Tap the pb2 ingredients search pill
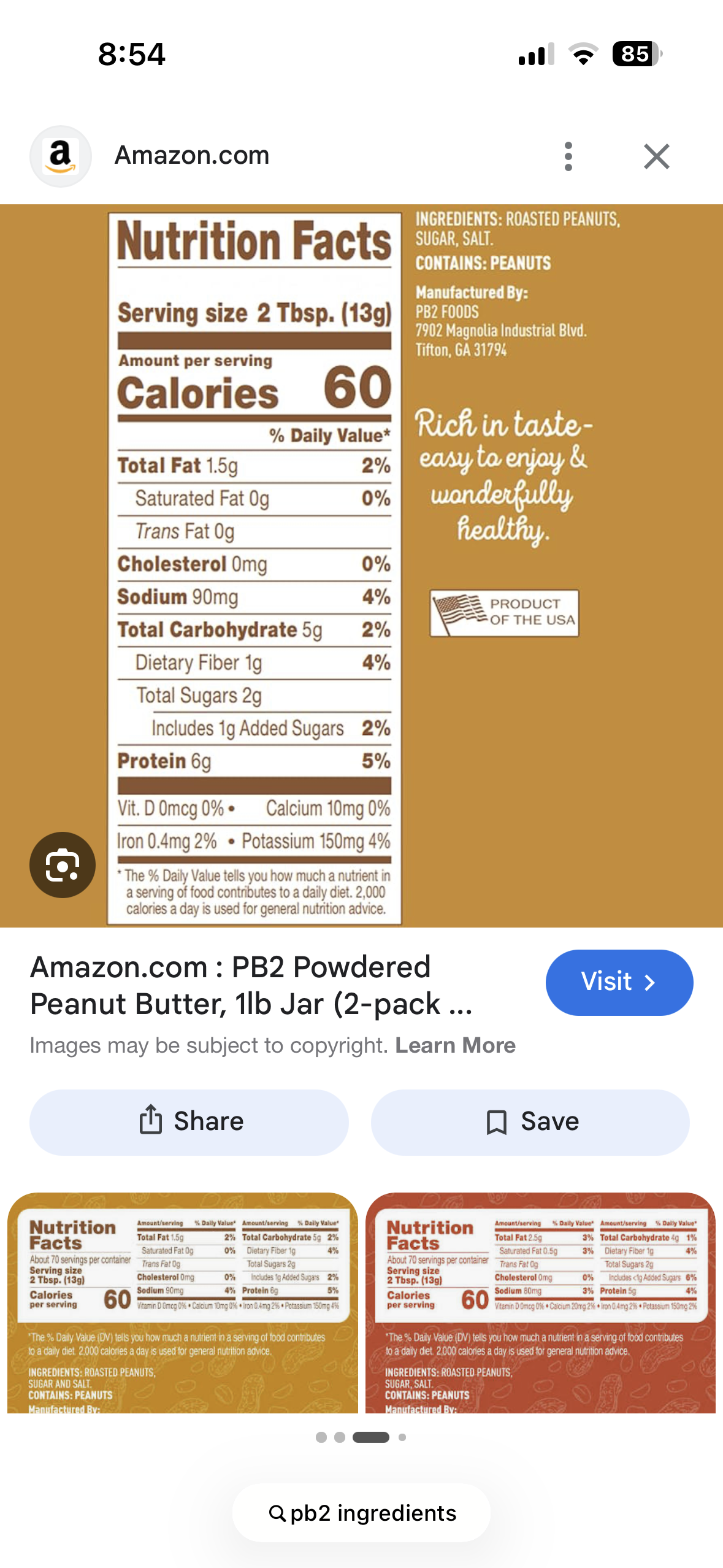Screen dimensions: 723x1568 point(362,1513)
